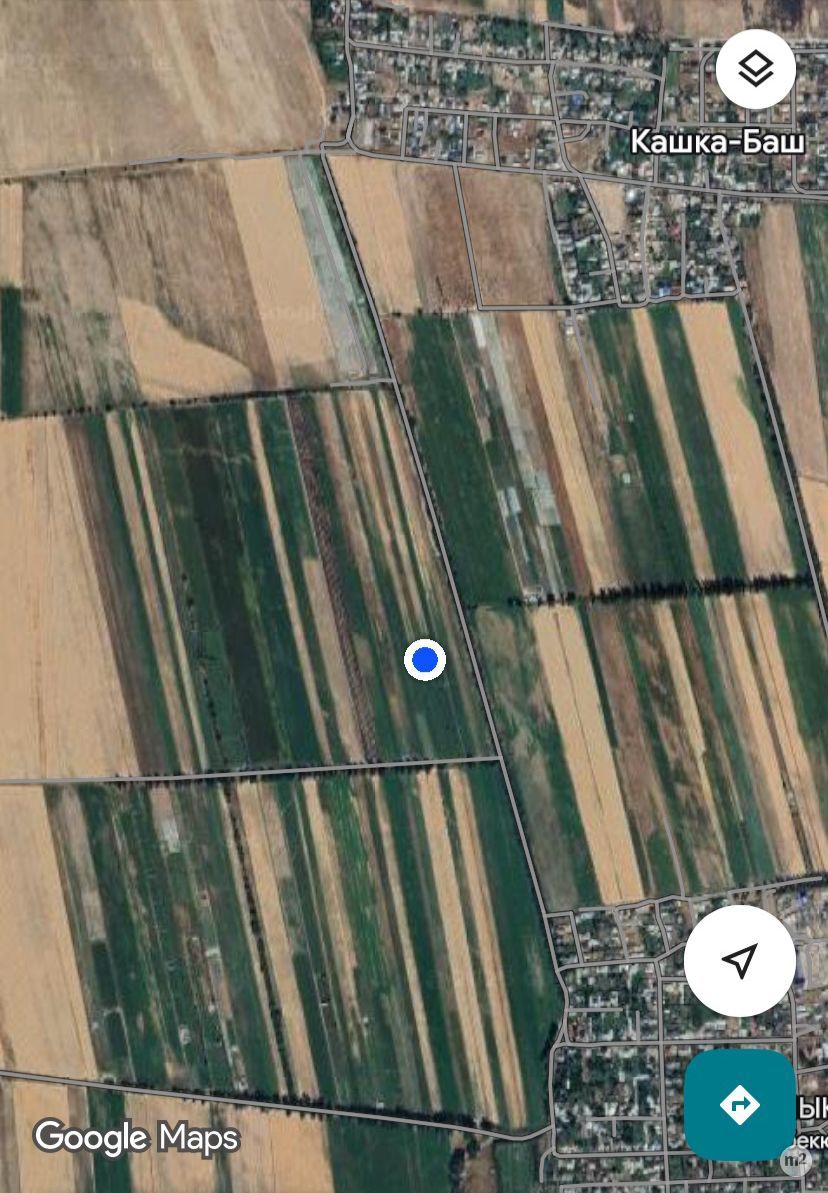Select the Кашка-Баш place label
Viewport: 828px width, 1193px height.
point(717,142)
